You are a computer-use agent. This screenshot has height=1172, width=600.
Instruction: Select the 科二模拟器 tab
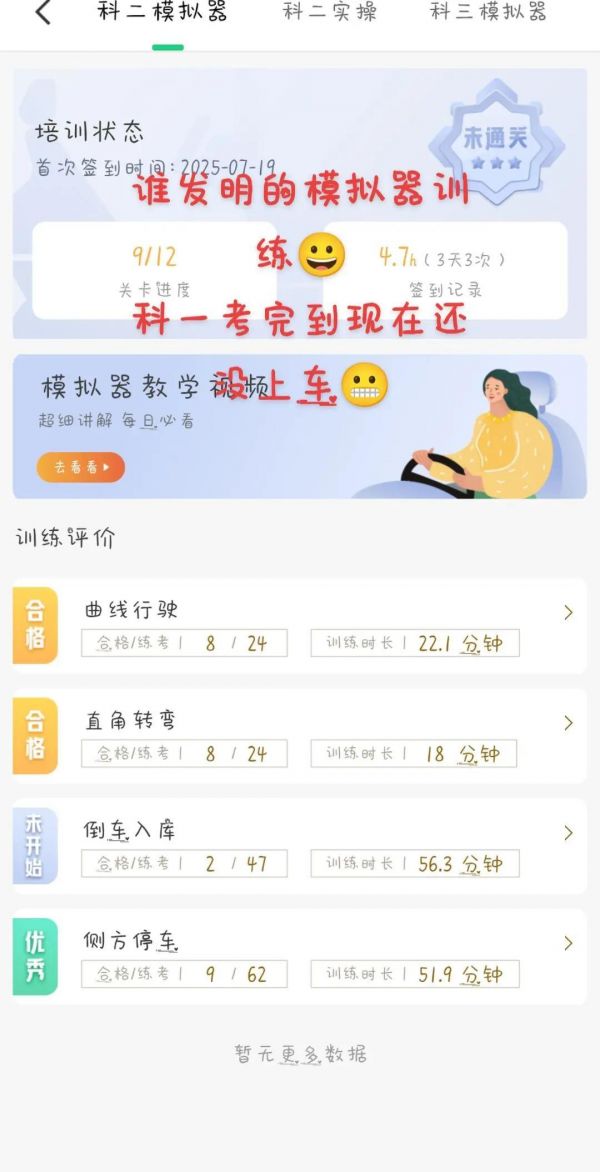[x=163, y=13]
